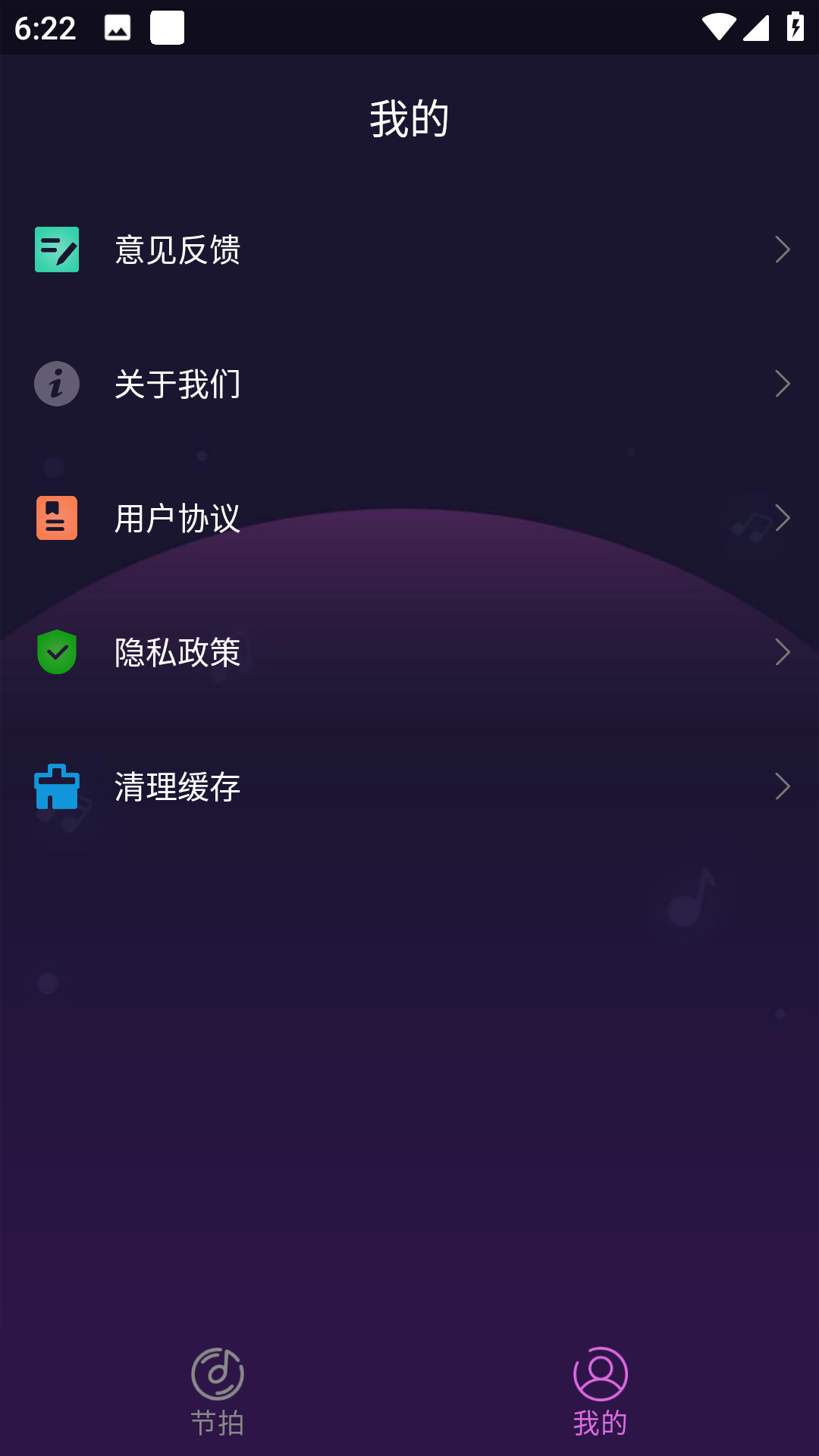Open the 用户协议 agreement page
Image resolution: width=819 pixels, height=1456 pixels.
[x=176, y=518]
